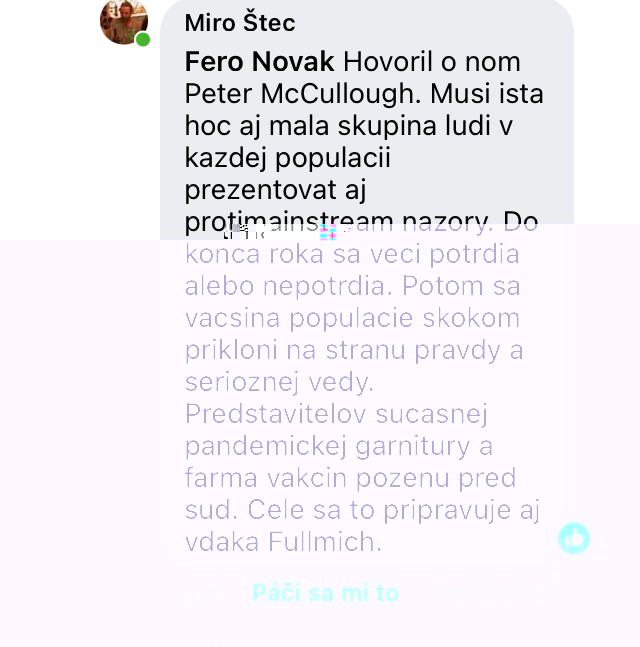Open tagged profile Fero Novak
The height and width of the screenshot is (647, 640).
259,61
